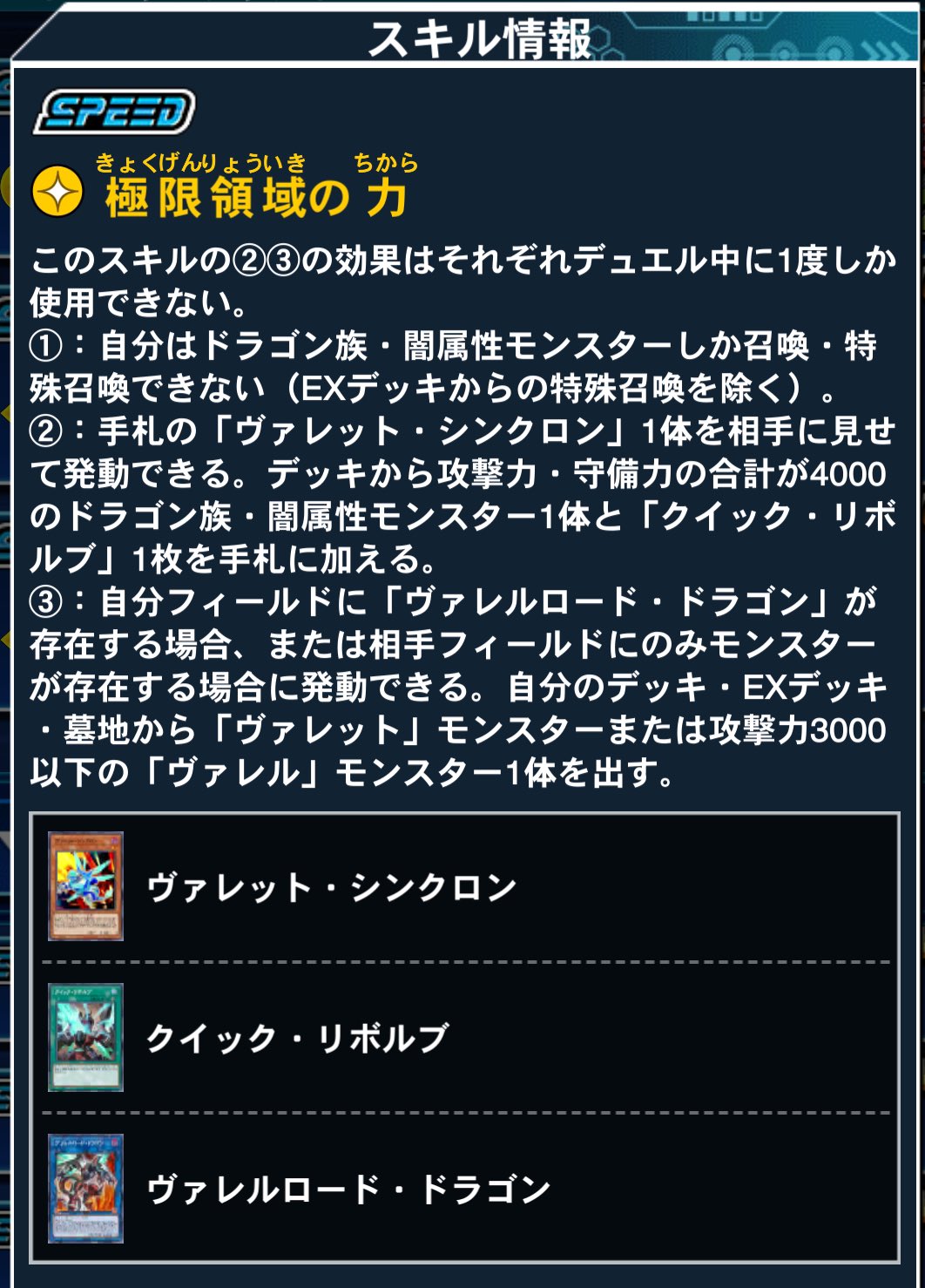
Task: View the クイック・リボルブ card
Action: (x=296, y=1038)
